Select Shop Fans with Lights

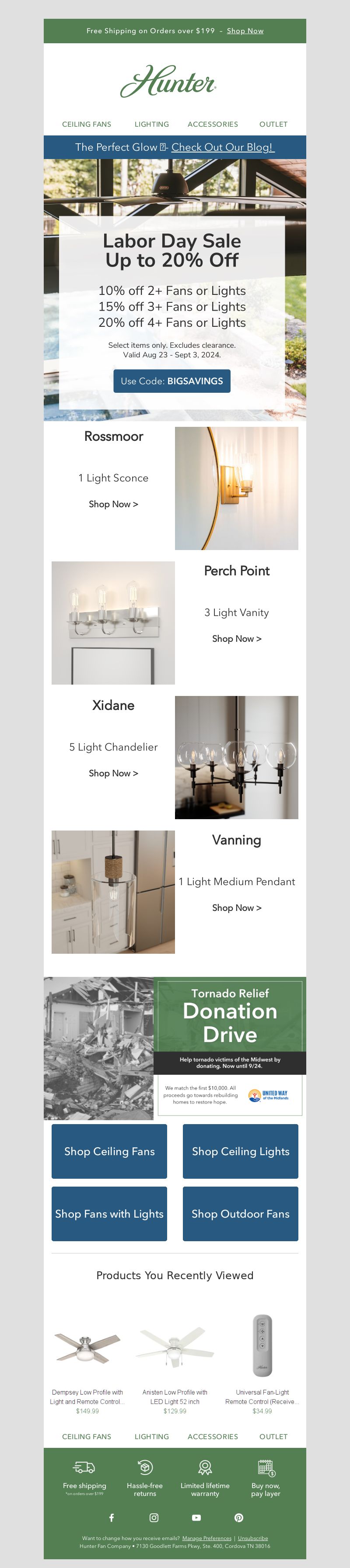click(109, 1213)
